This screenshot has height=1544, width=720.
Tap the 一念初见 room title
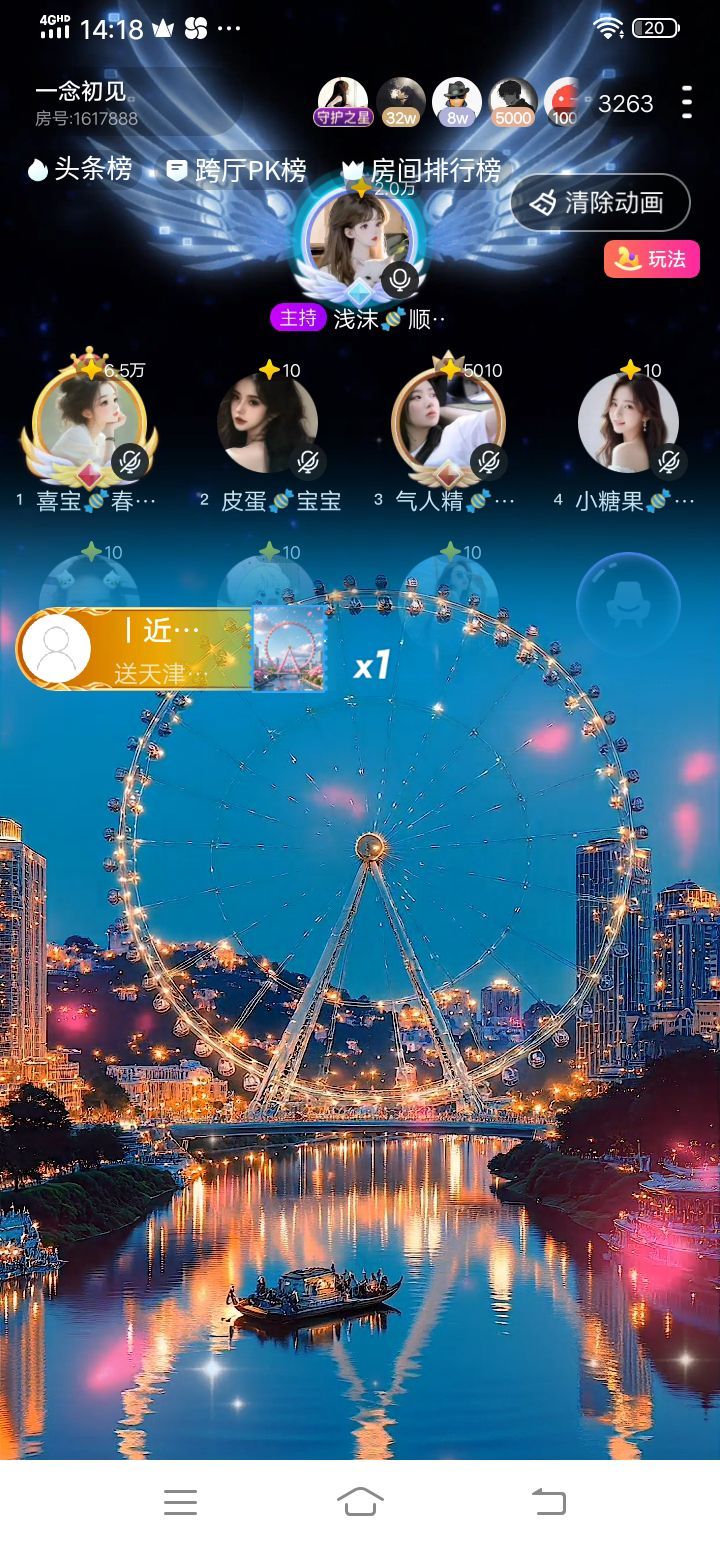point(82,92)
